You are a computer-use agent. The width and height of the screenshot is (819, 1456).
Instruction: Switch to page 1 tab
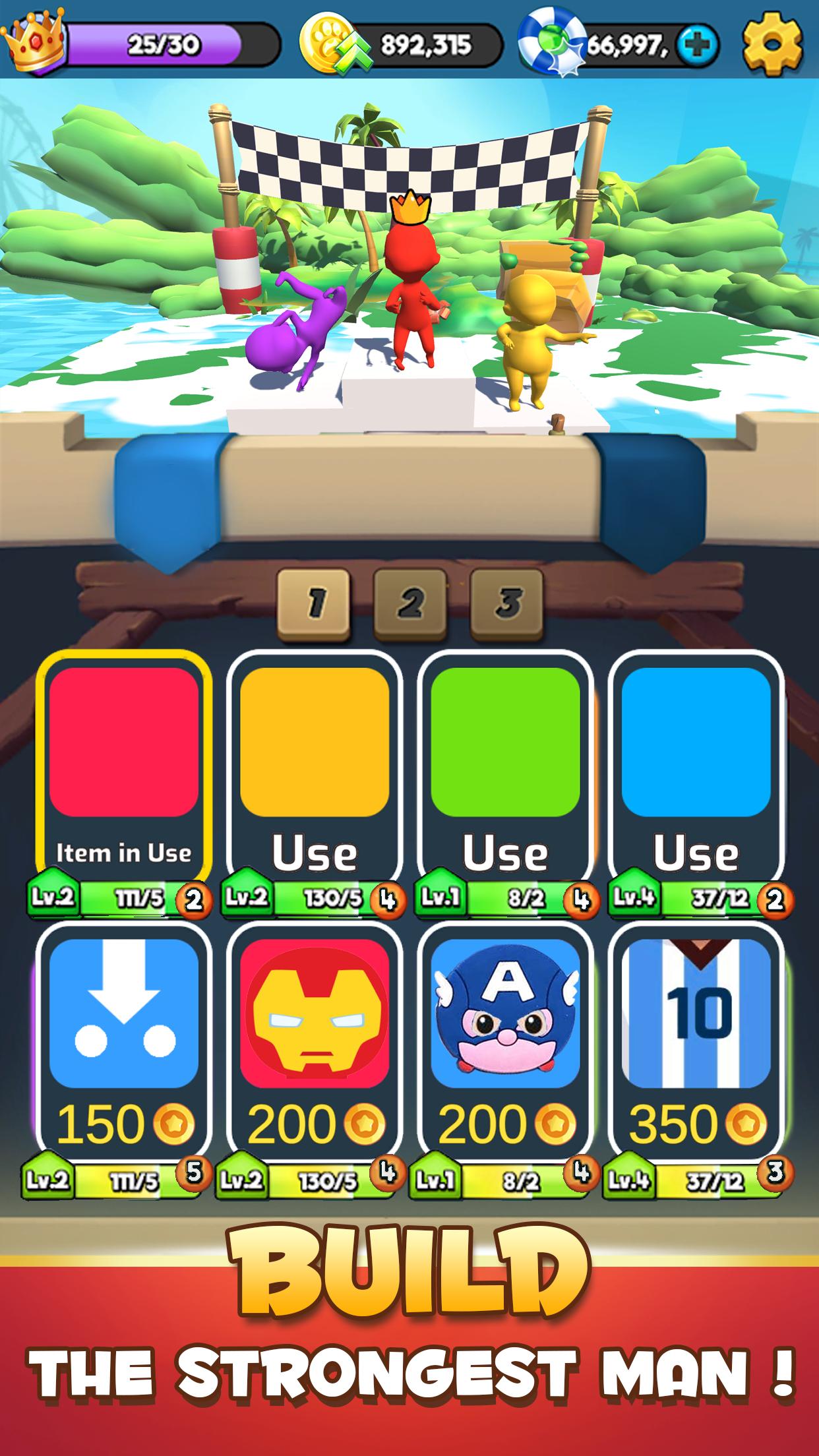pyautogui.click(x=315, y=604)
